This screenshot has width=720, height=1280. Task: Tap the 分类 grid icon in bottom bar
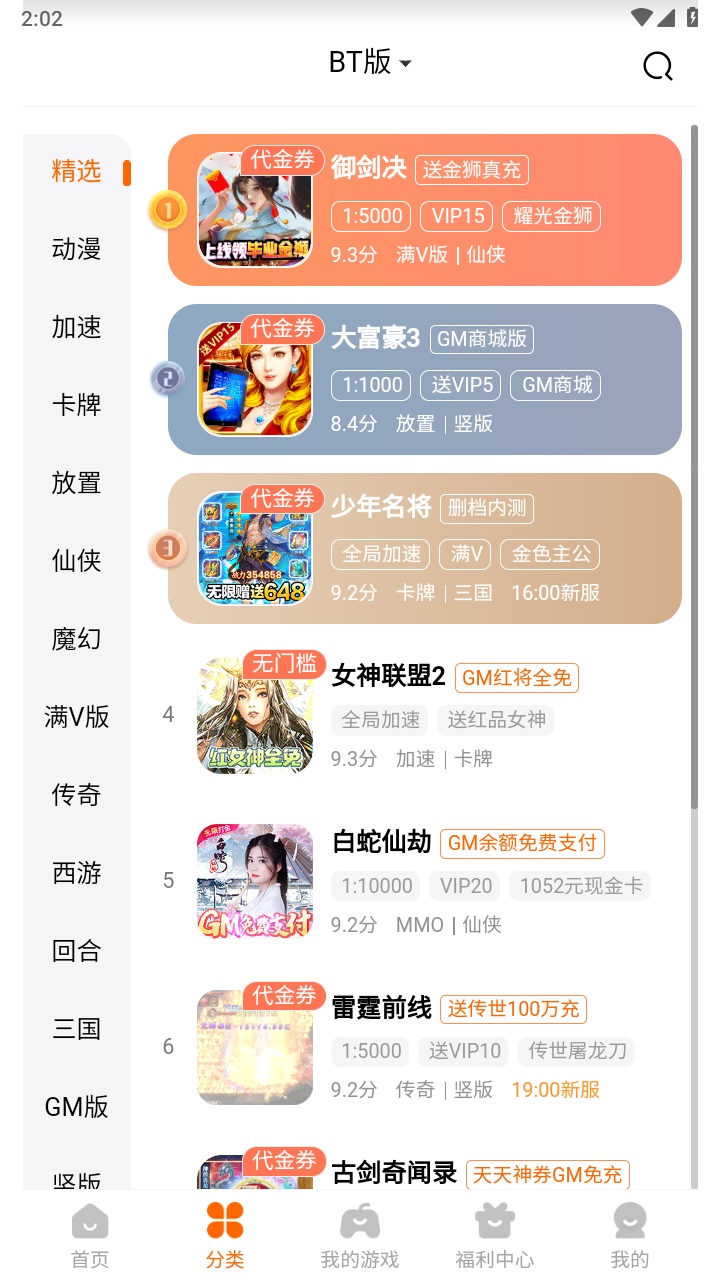[225, 1220]
